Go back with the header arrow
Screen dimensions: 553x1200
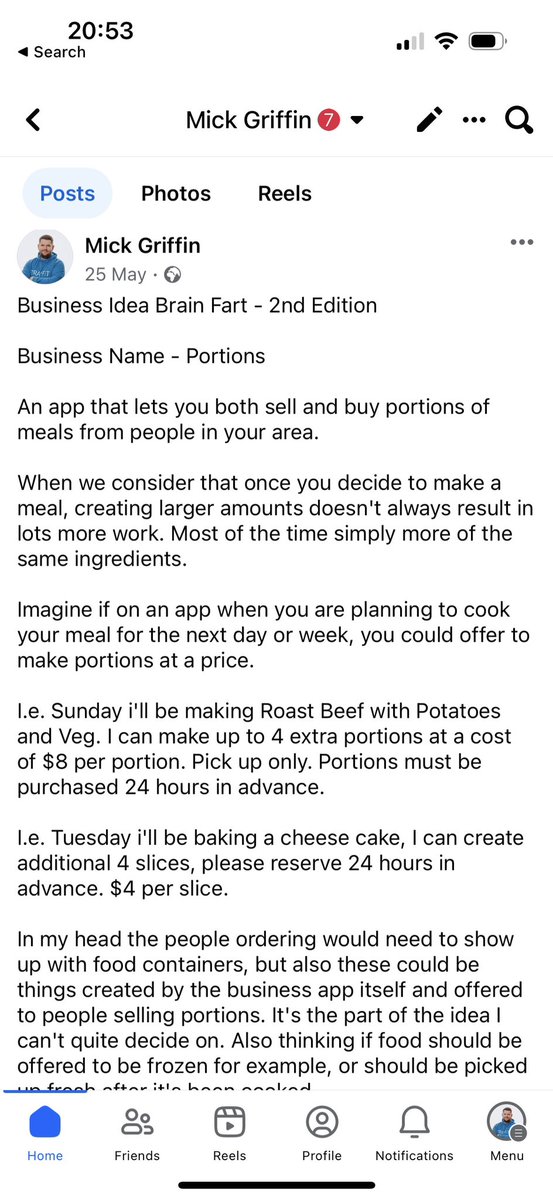[33, 120]
